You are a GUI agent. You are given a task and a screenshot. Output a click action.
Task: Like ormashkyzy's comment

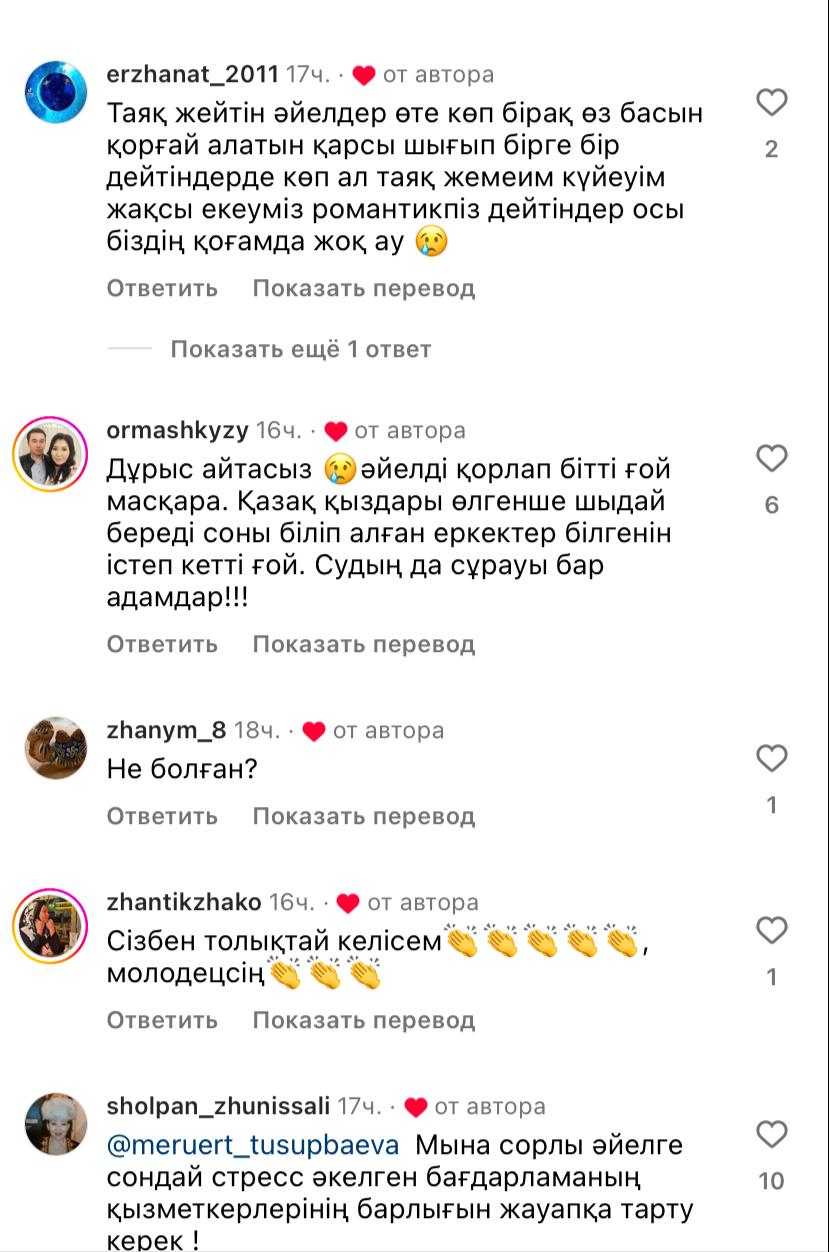771,458
